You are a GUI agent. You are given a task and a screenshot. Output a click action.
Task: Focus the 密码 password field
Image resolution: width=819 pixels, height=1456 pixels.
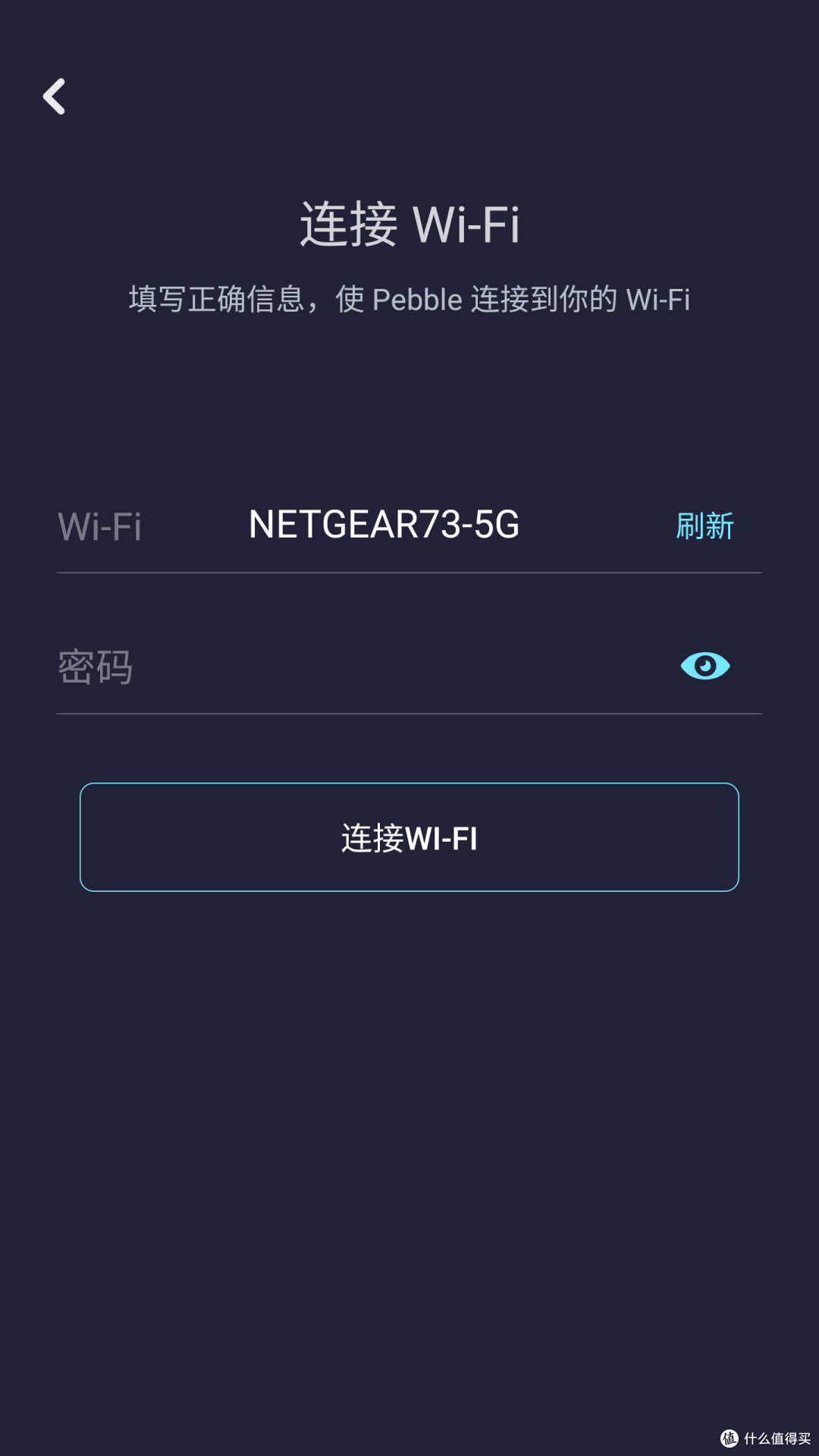click(x=364, y=667)
